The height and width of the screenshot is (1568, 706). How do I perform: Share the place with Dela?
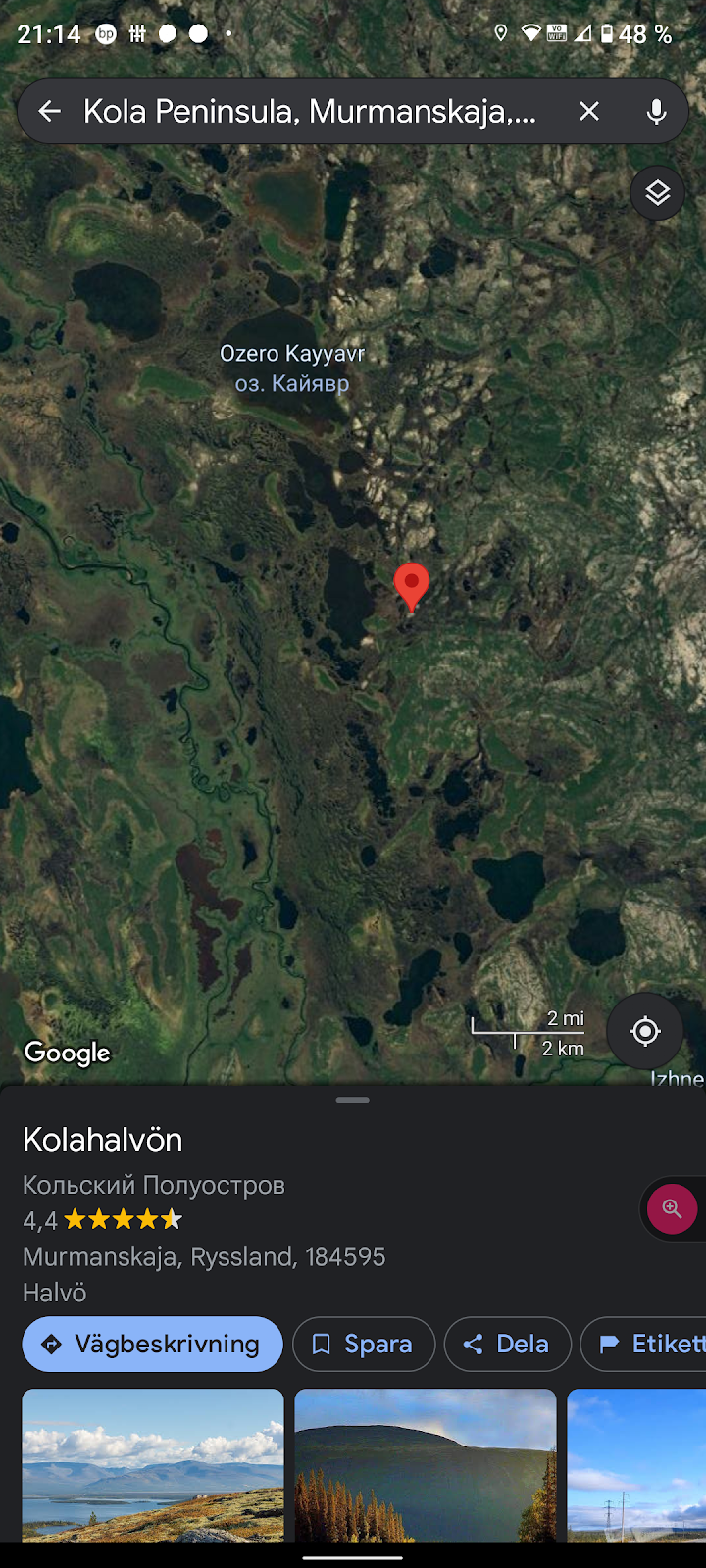[x=507, y=1344]
